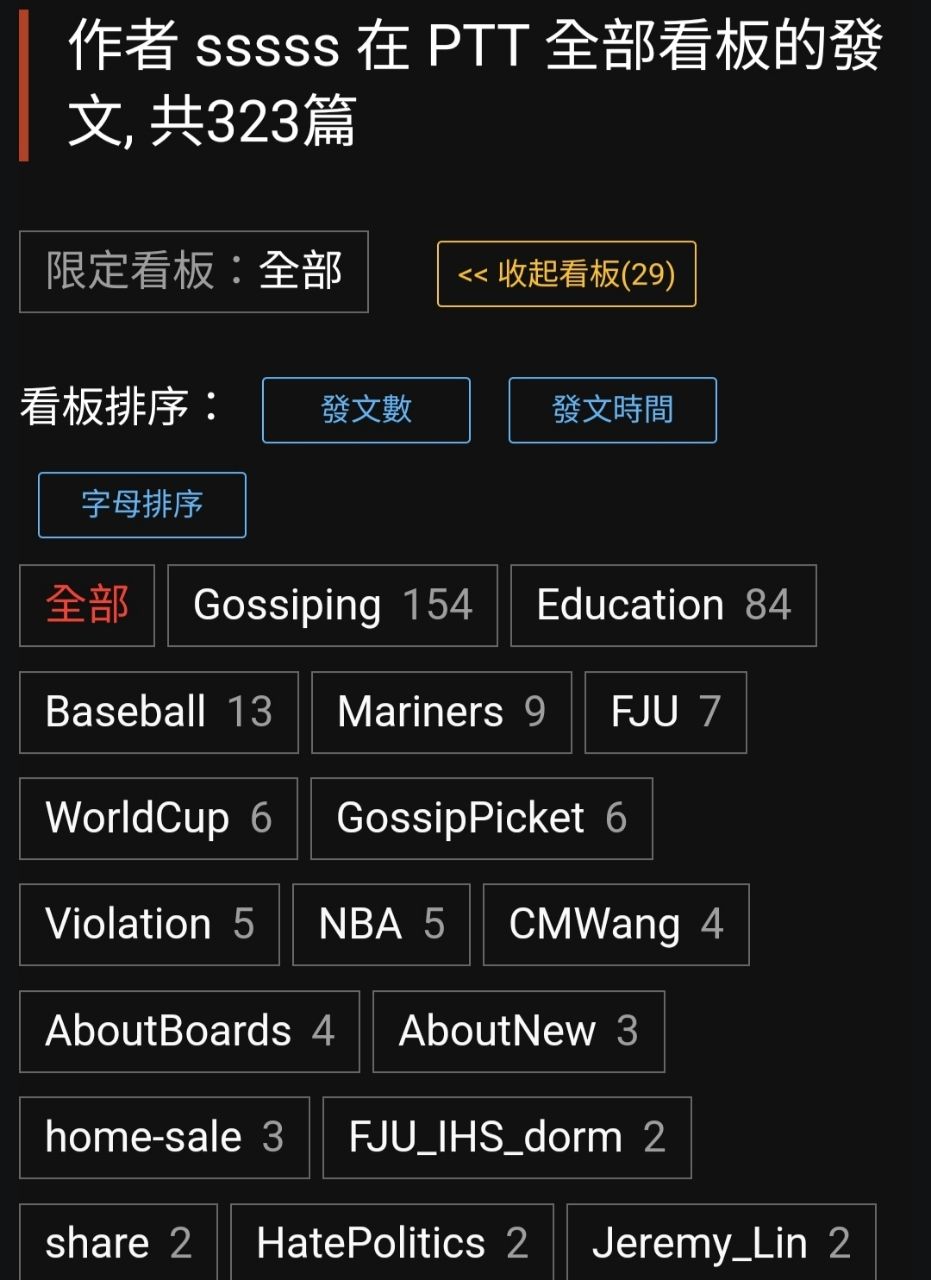Sort boards by post time (發文時間)
The height and width of the screenshot is (1280, 931).
pos(612,410)
